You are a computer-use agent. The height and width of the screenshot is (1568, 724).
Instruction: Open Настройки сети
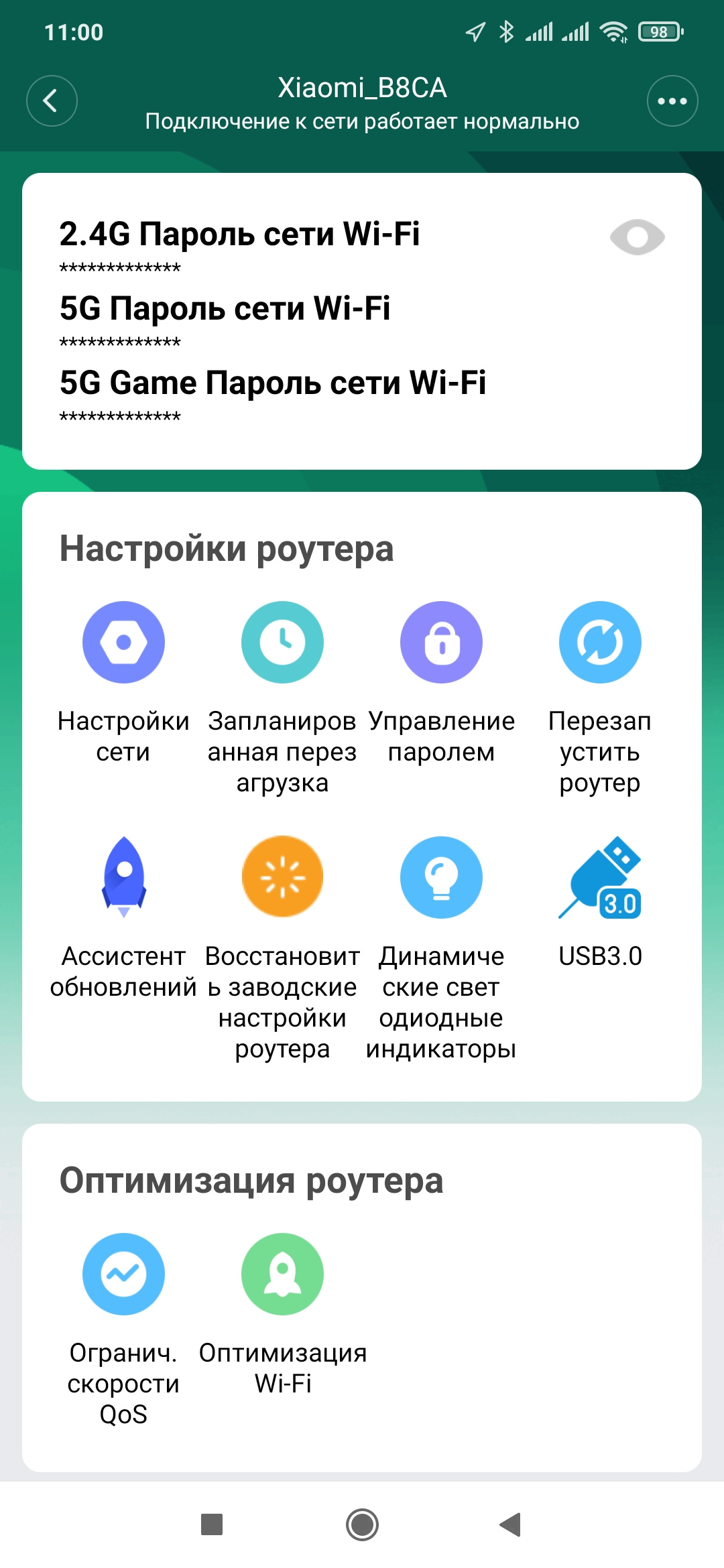pyautogui.click(x=123, y=643)
